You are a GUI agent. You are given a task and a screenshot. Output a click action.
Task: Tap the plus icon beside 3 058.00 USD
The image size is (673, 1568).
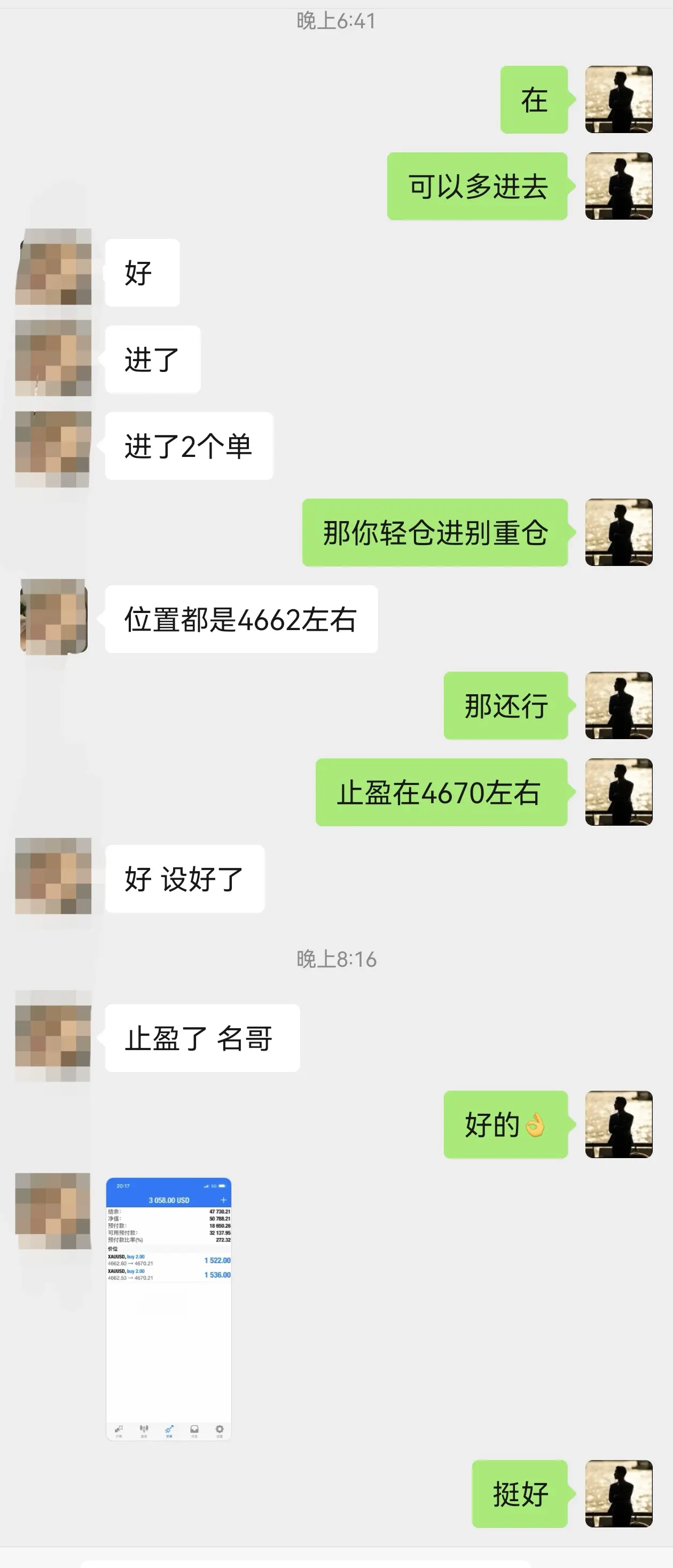coord(223,1200)
